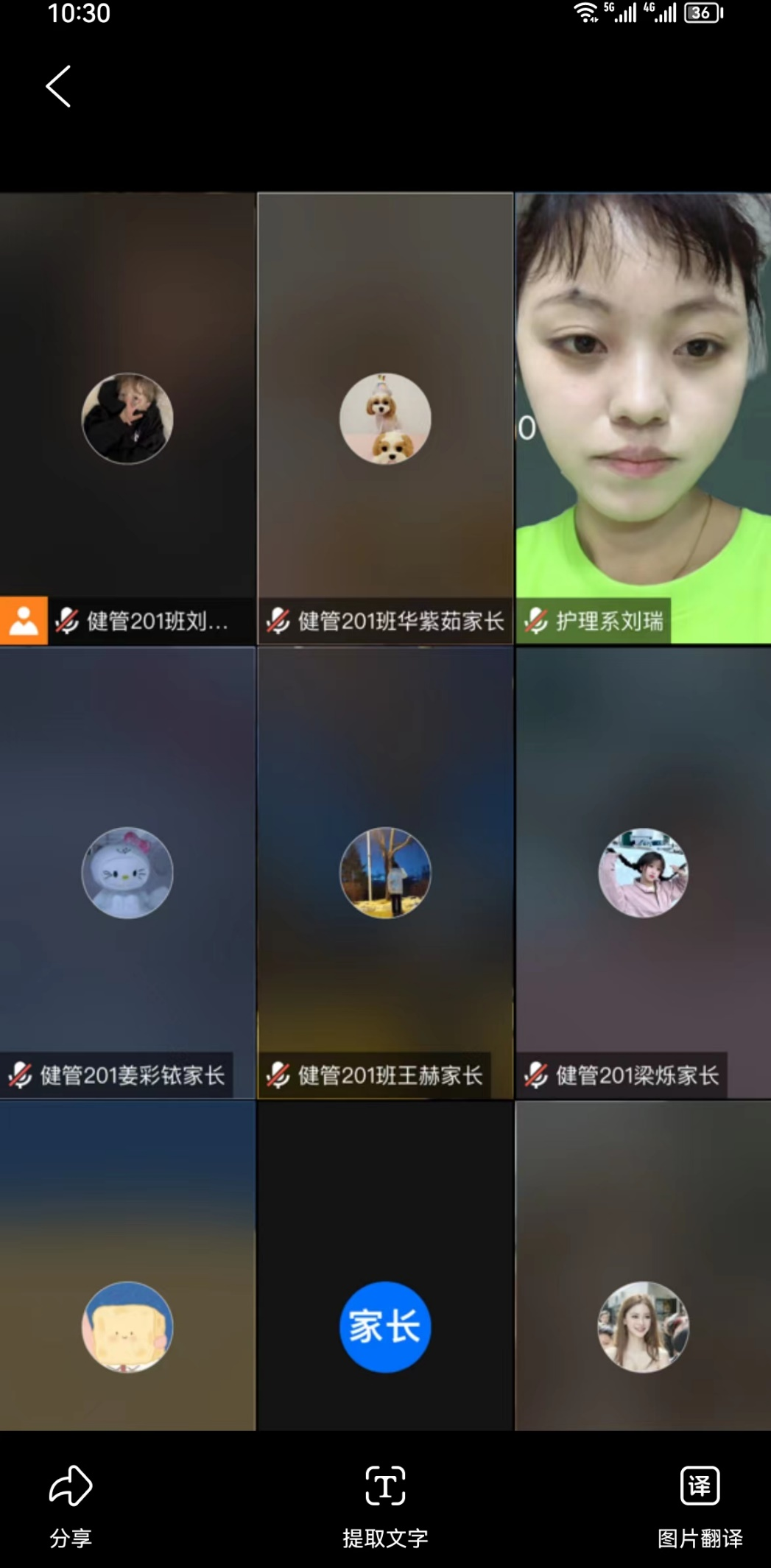
Task: Open 图片翻译 image translation
Action: click(700, 1504)
